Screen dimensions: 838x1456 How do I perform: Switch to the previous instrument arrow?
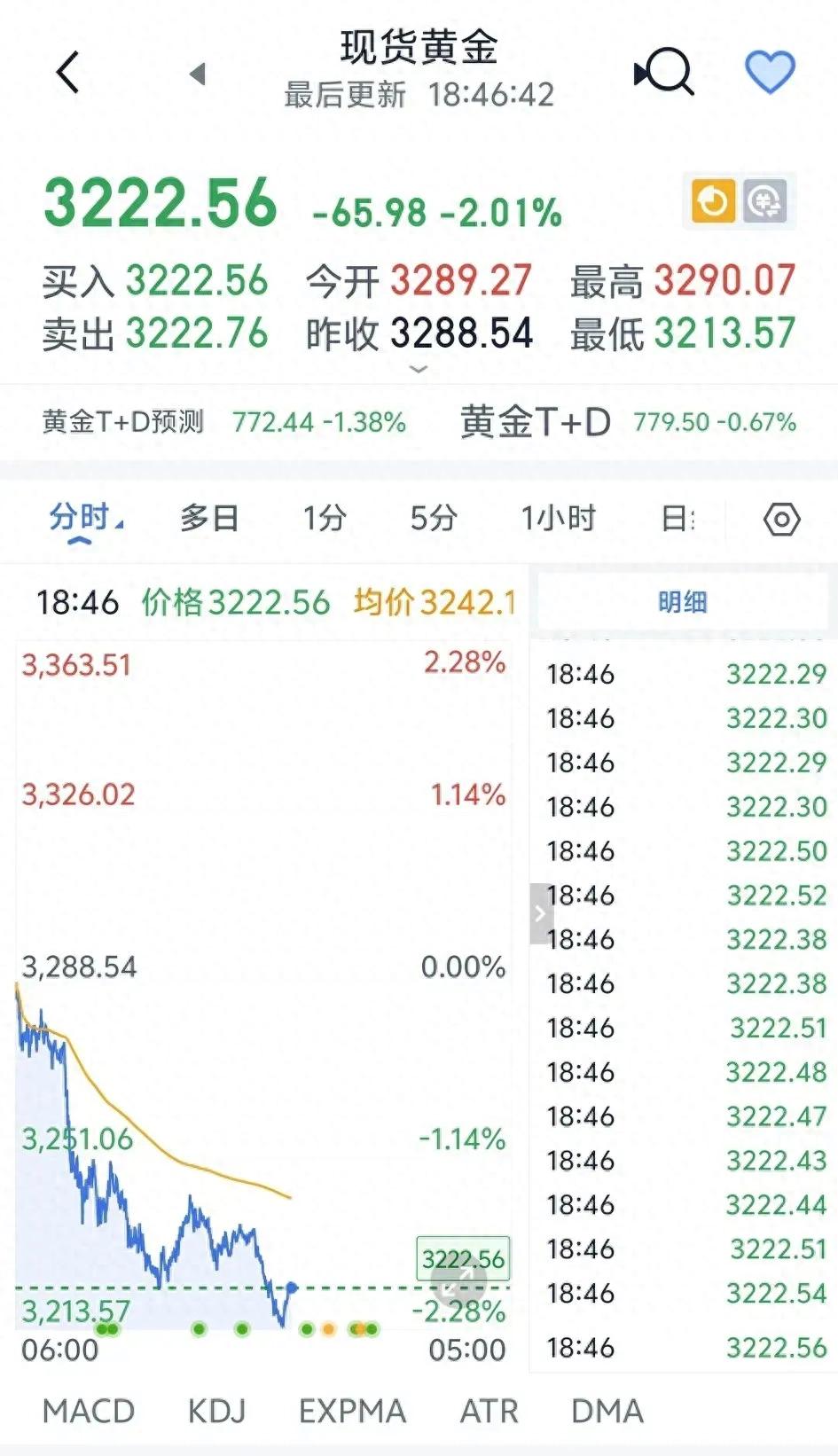coord(198,74)
